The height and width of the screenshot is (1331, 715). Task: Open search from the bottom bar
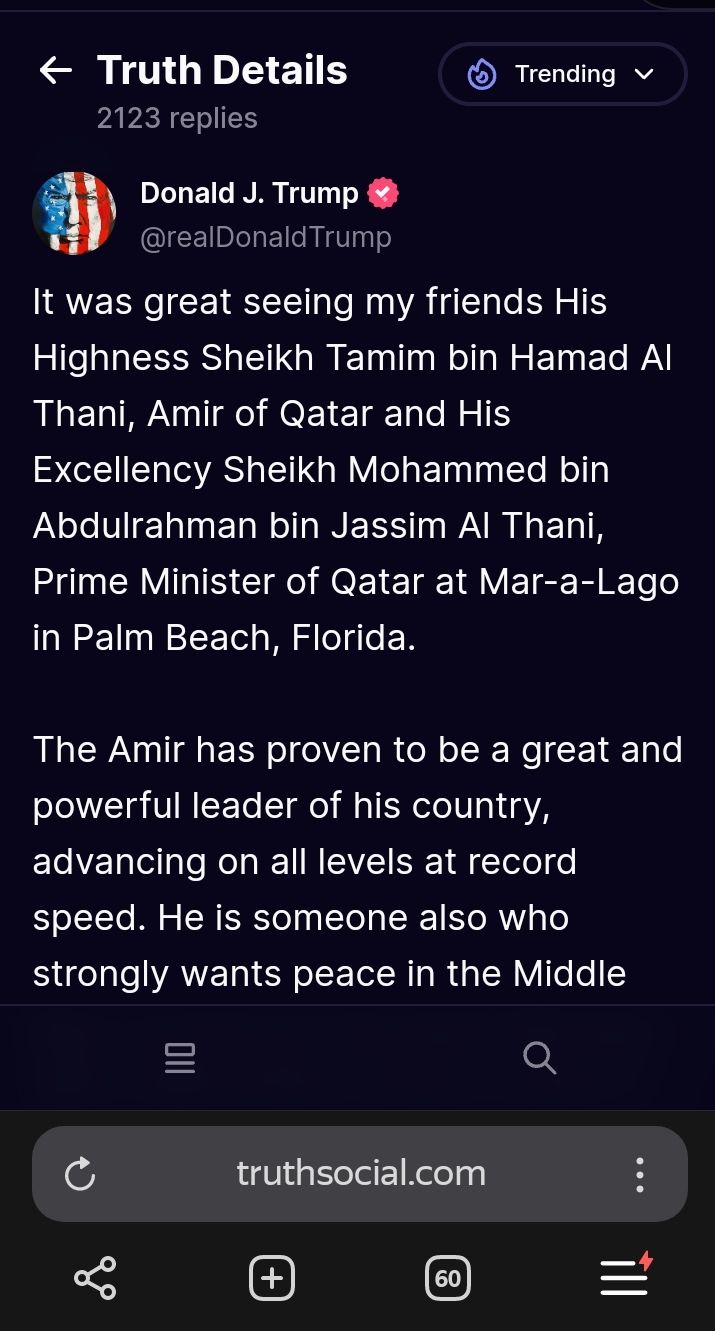(x=539, y=1057)
